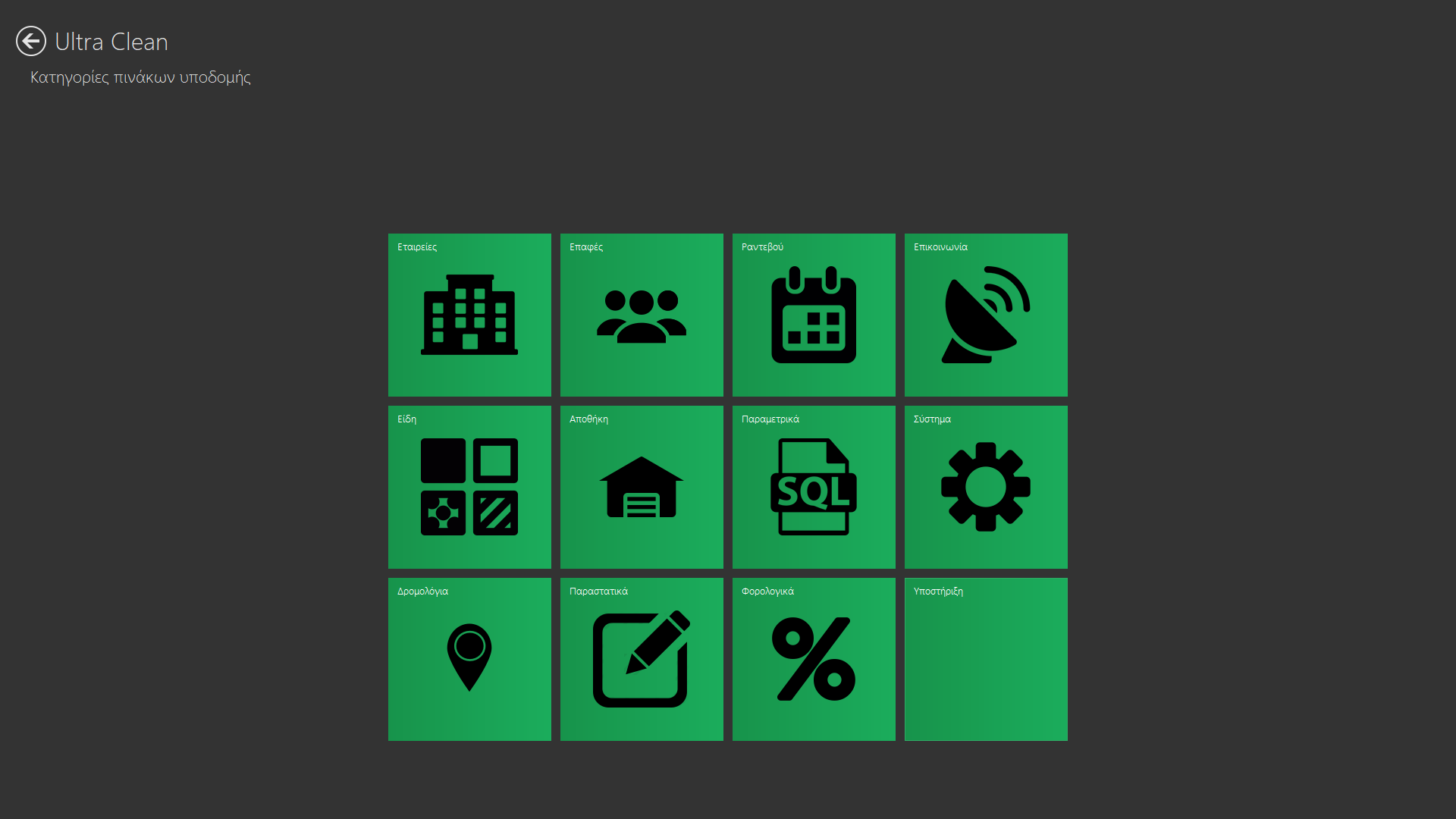Select the Αποθήκη warehouse tile
Viewport: 1456px width, 819px height.
pos(642,487)
